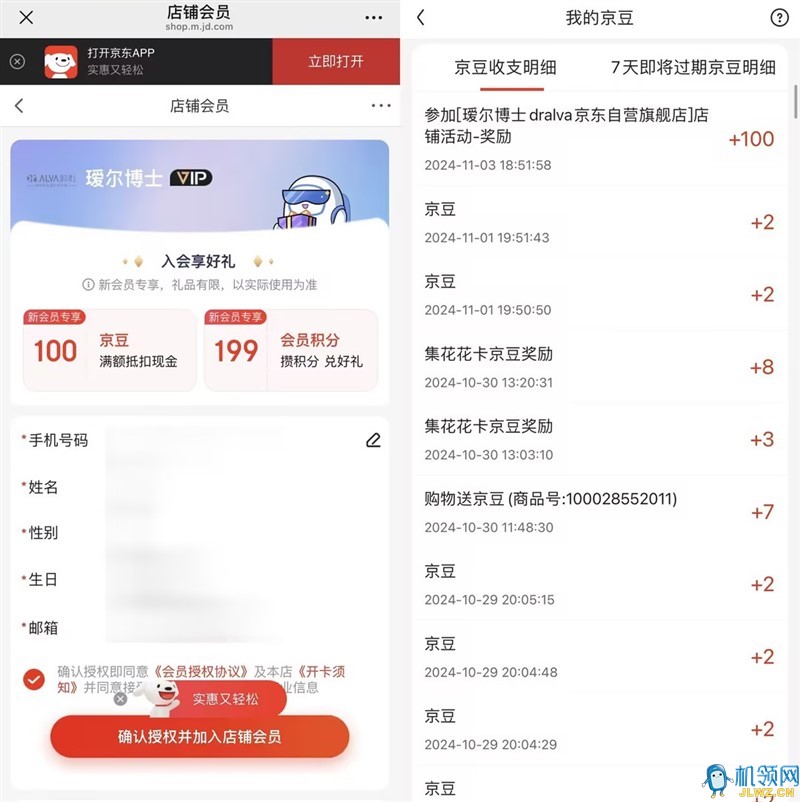Switch to the 京豆收支明细 tab
The image size is (800, 802).
(505, 68)
